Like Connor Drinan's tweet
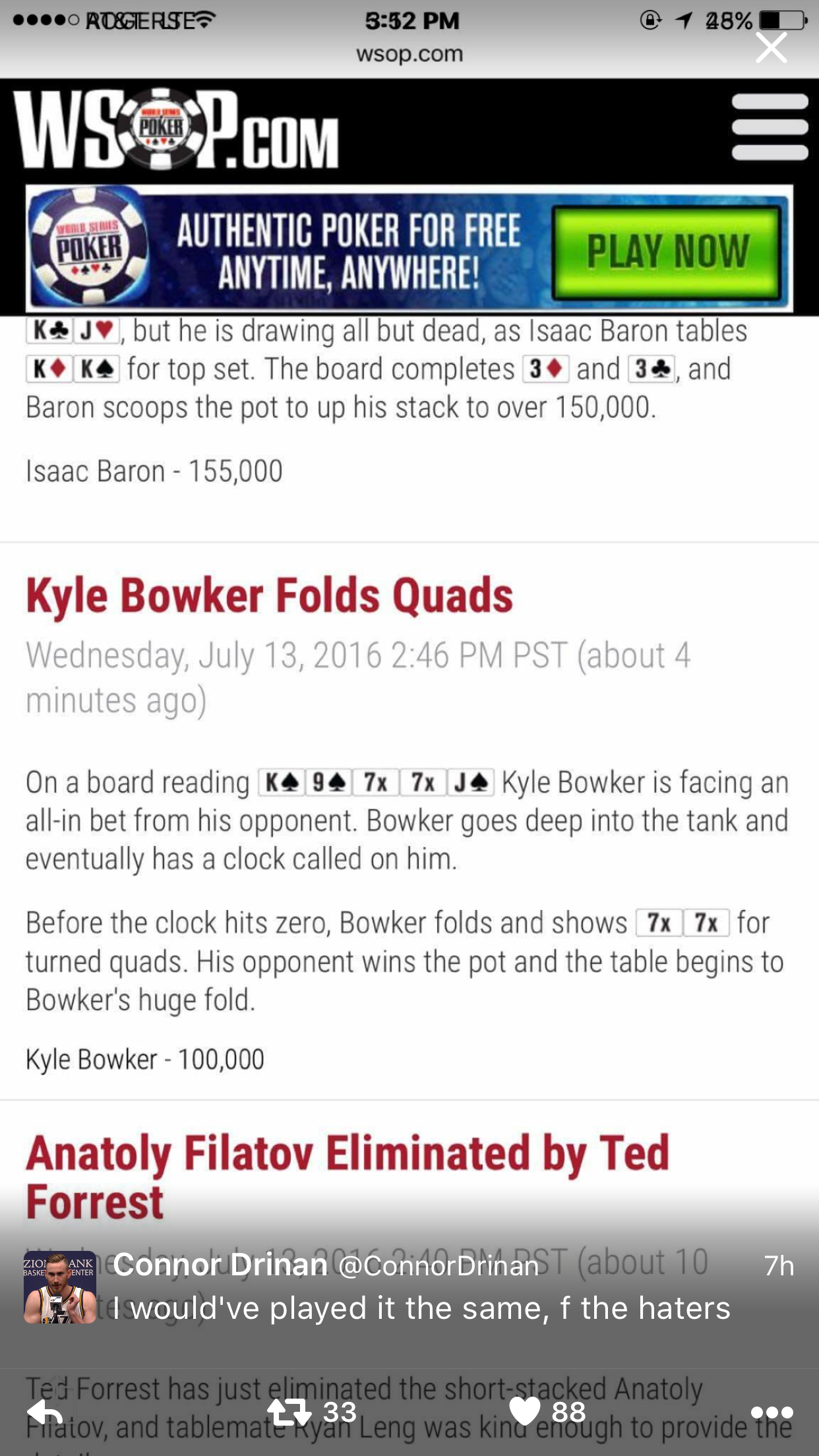The image size is (819, 1456). (525, 1412)
